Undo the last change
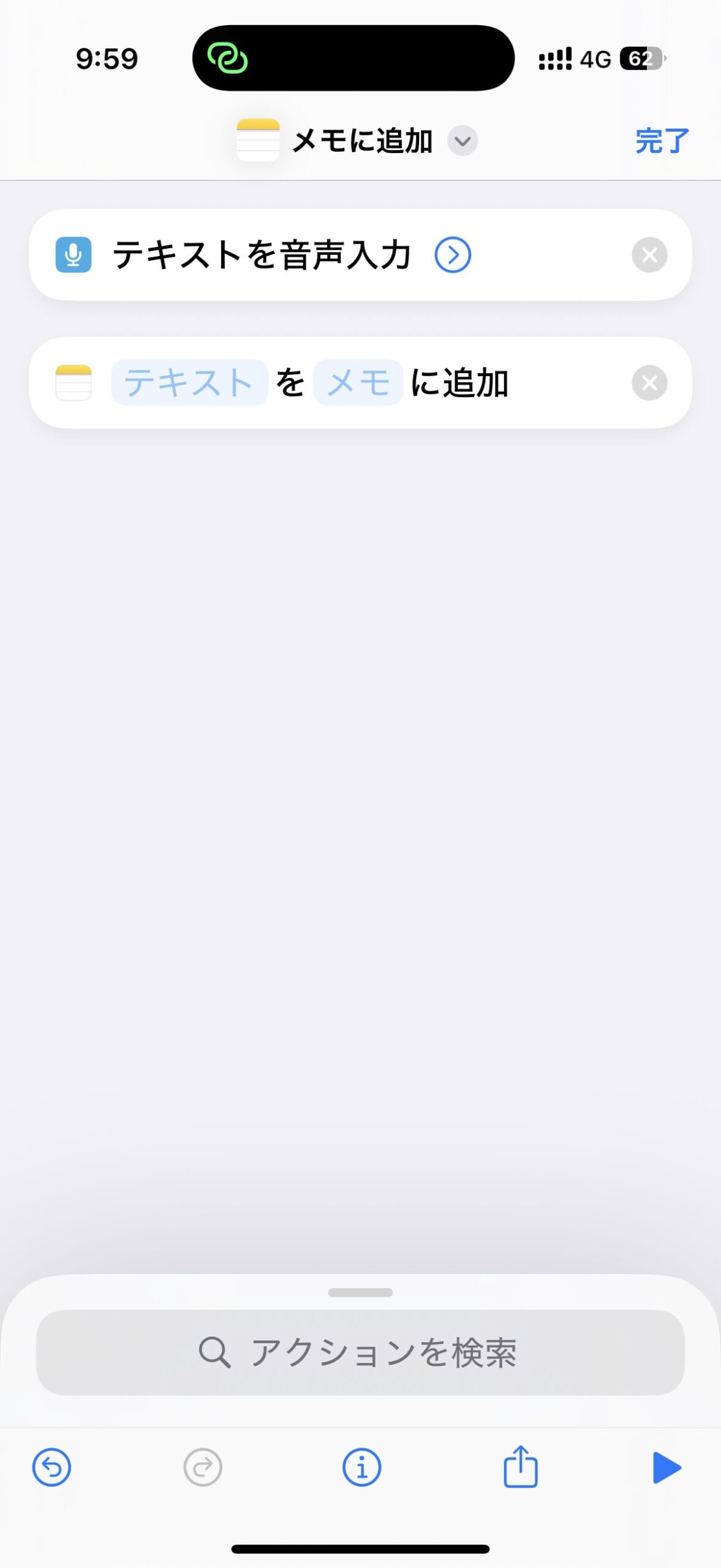This screenshot has width=721, height=1568. point(51,1468)
